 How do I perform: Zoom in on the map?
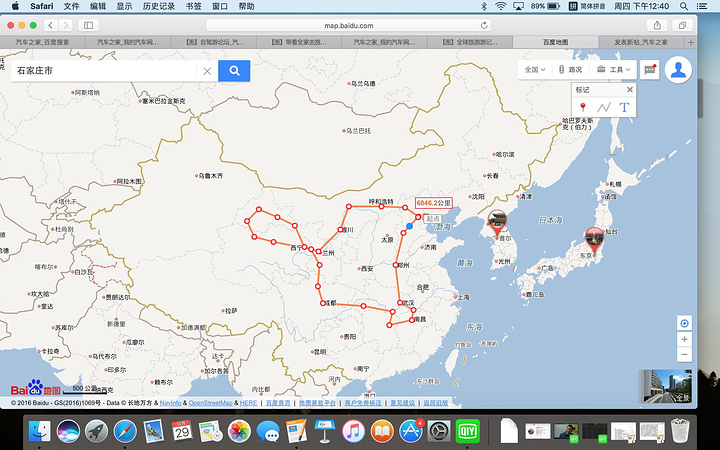point(684,323)
